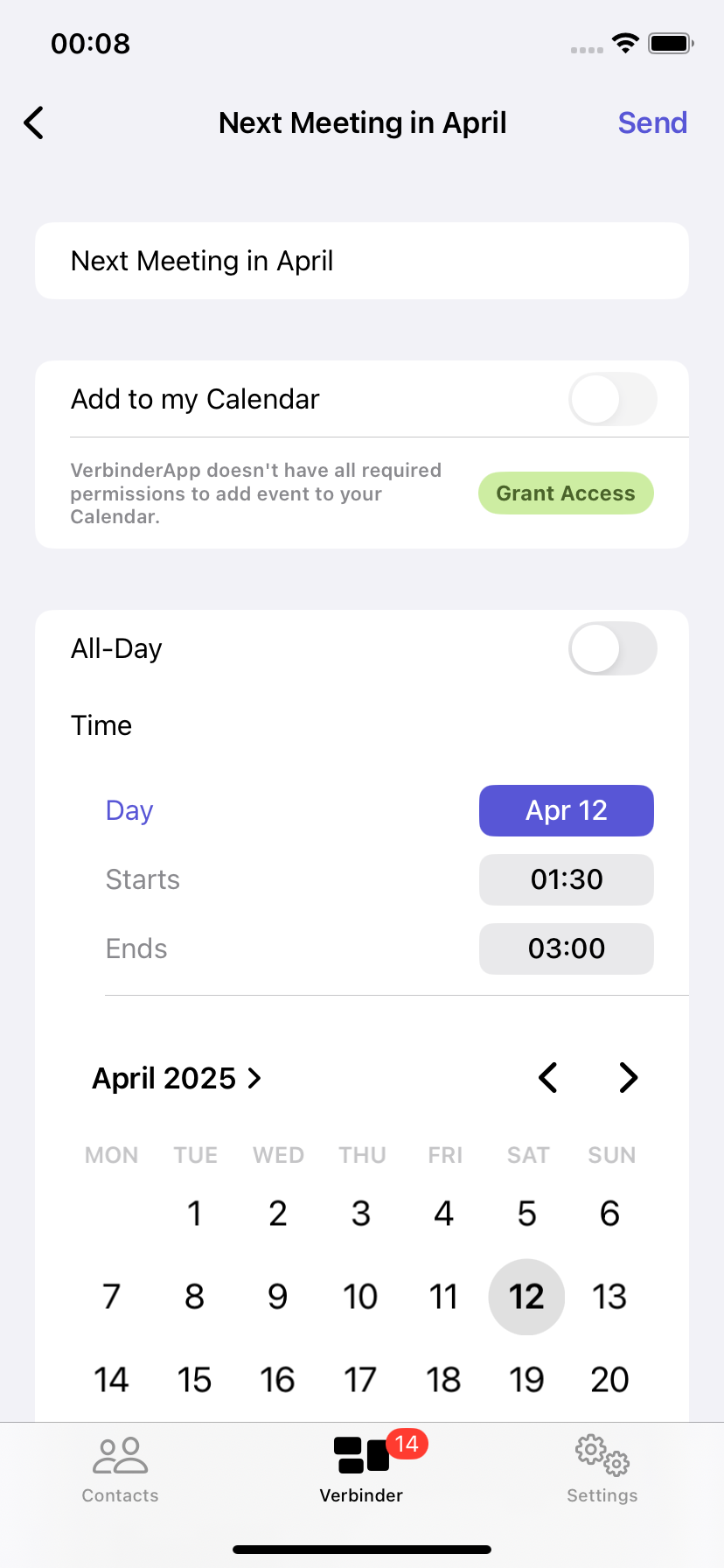Choose April 9 in the calendar
Viewport: 724px width, 1568px height.
[277, 1297]
